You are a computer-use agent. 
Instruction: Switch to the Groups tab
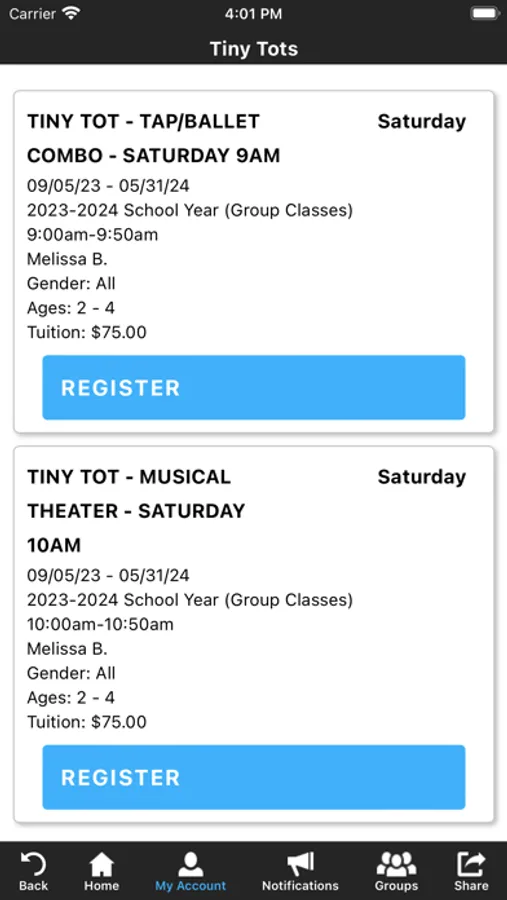(396, 871)
